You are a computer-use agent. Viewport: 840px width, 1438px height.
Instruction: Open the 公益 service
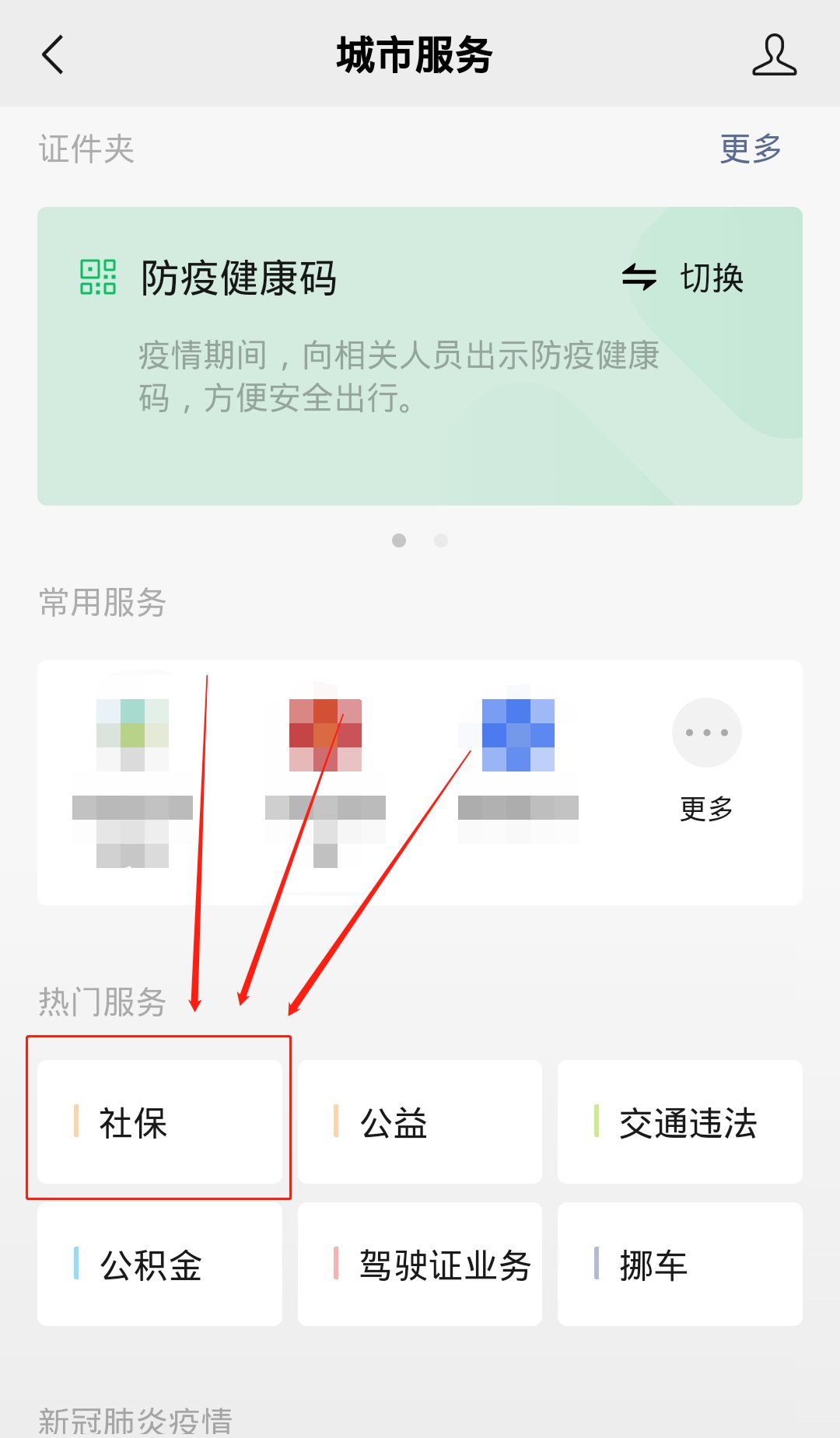click(x=419, y=1121)
